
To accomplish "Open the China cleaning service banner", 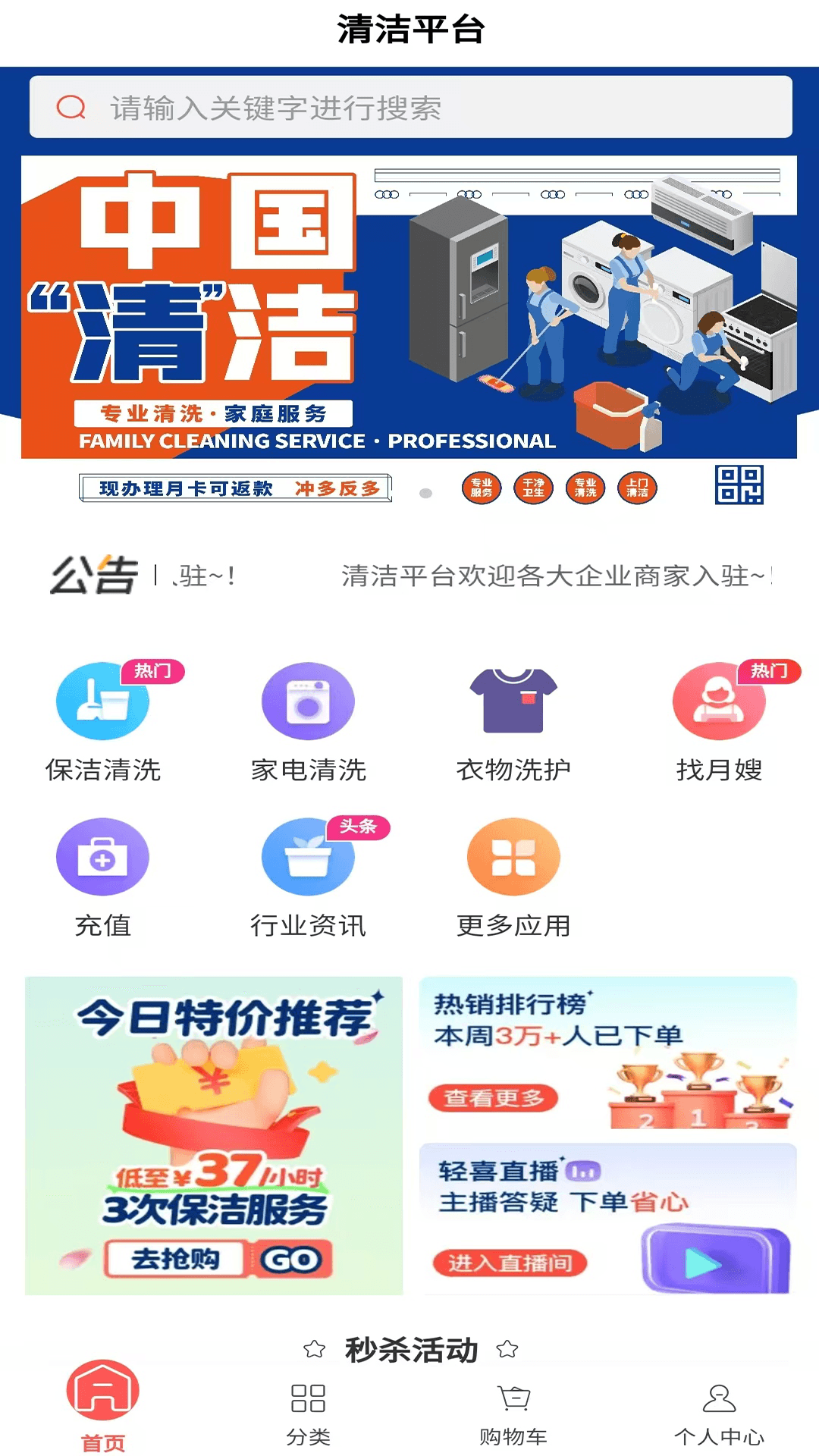I will pyautogui.click(x=409, y=307).
